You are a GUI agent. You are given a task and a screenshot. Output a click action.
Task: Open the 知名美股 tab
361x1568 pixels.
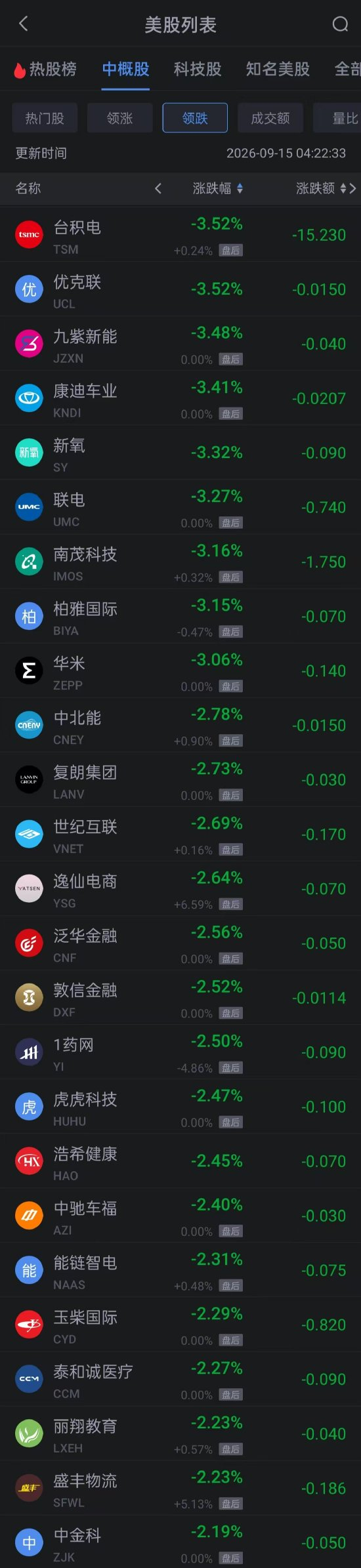(278, 69)
